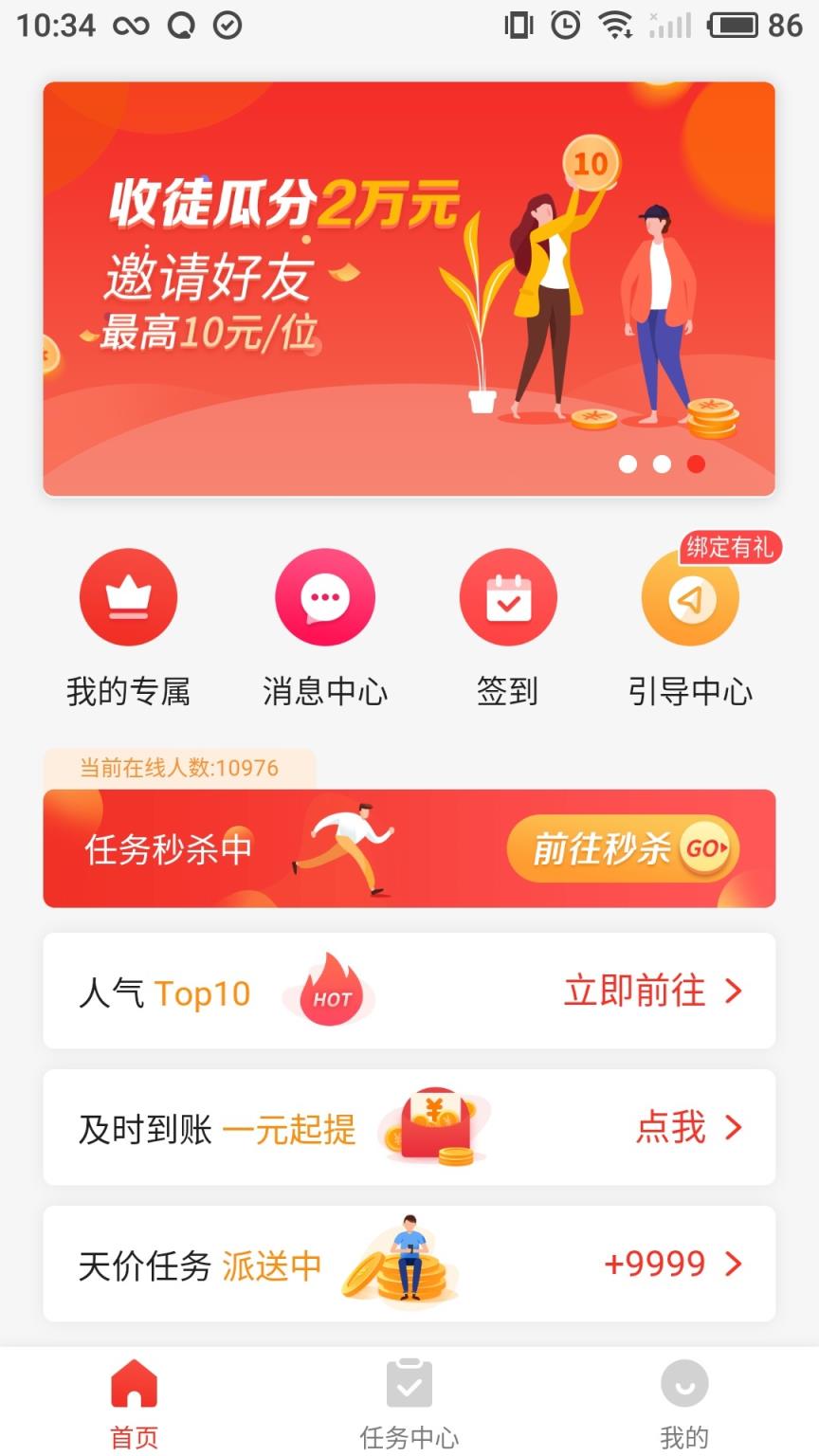The image size is (819, 1456).
Task: Open 我的专属 crown icon
Action: coord(128,597)
